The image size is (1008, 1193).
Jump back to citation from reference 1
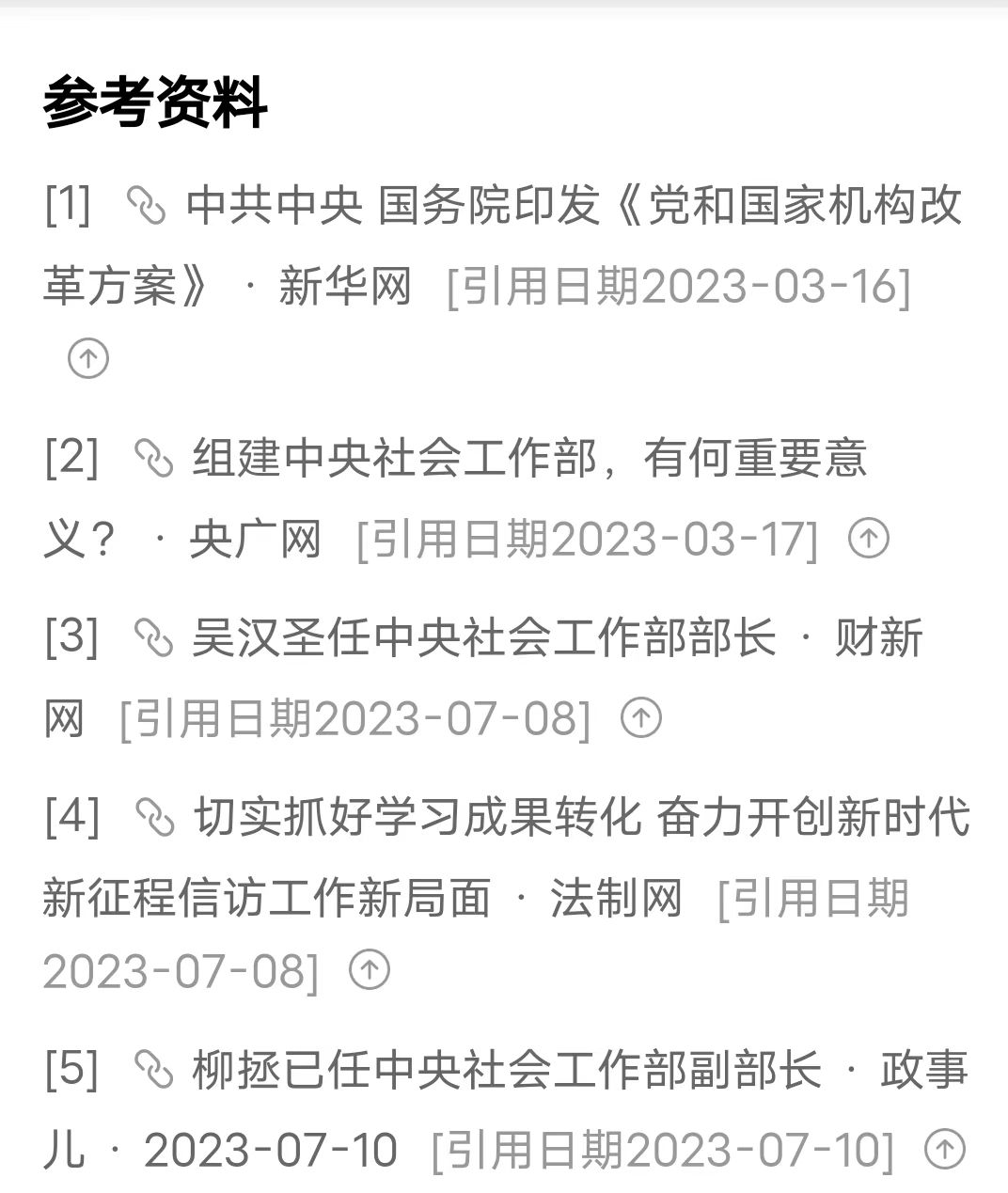tap(88, 358)
